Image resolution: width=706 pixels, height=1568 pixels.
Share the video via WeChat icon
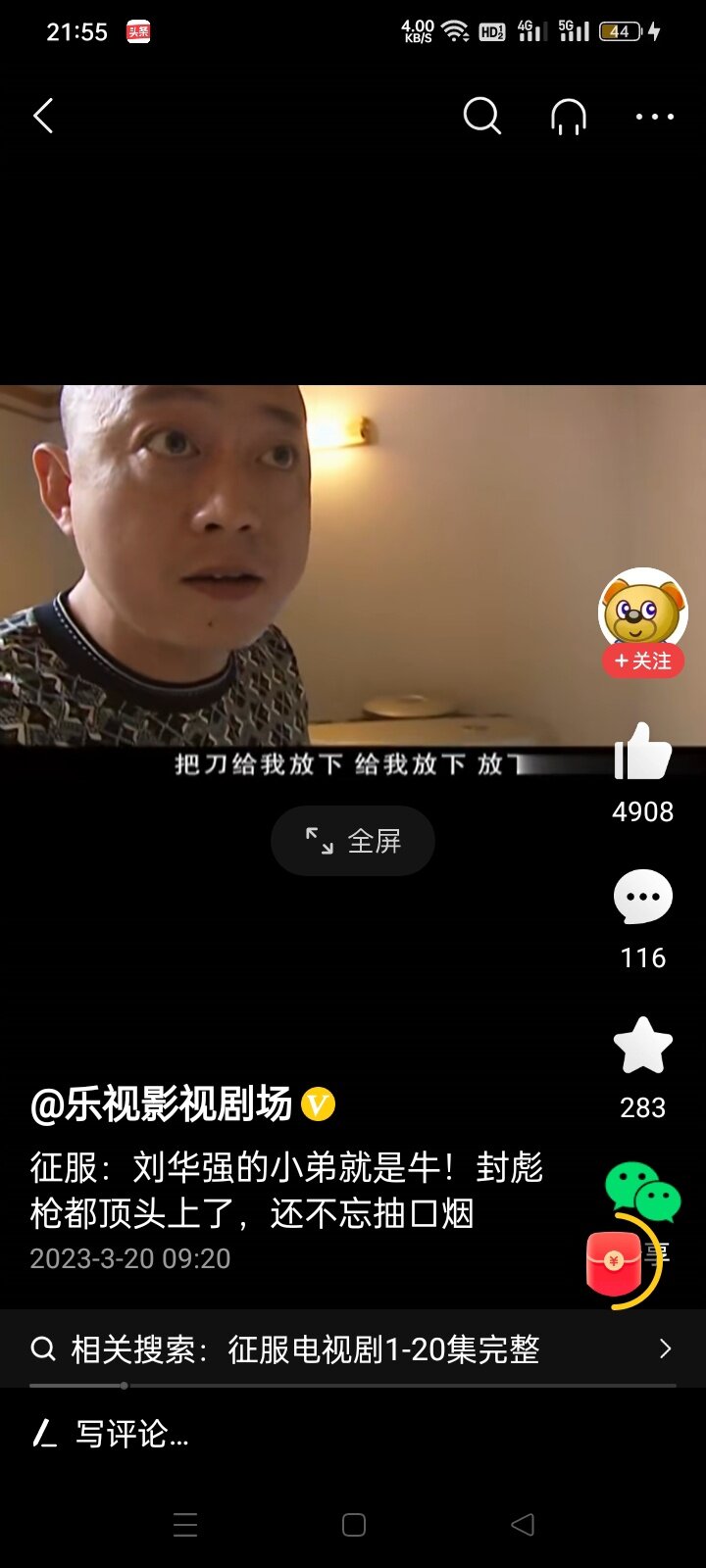[x=642, y=1192]
